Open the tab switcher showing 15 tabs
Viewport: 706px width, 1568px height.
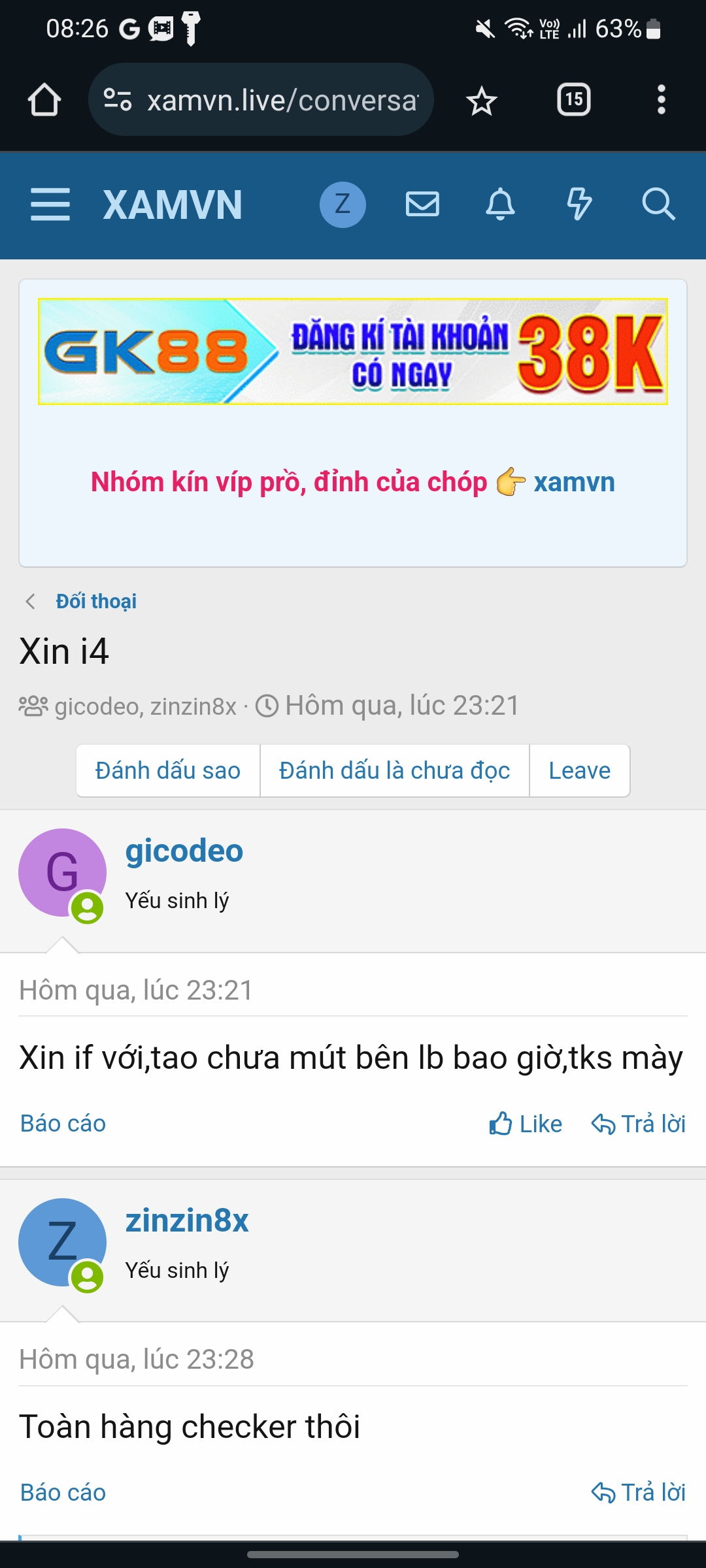click(573, 100)
